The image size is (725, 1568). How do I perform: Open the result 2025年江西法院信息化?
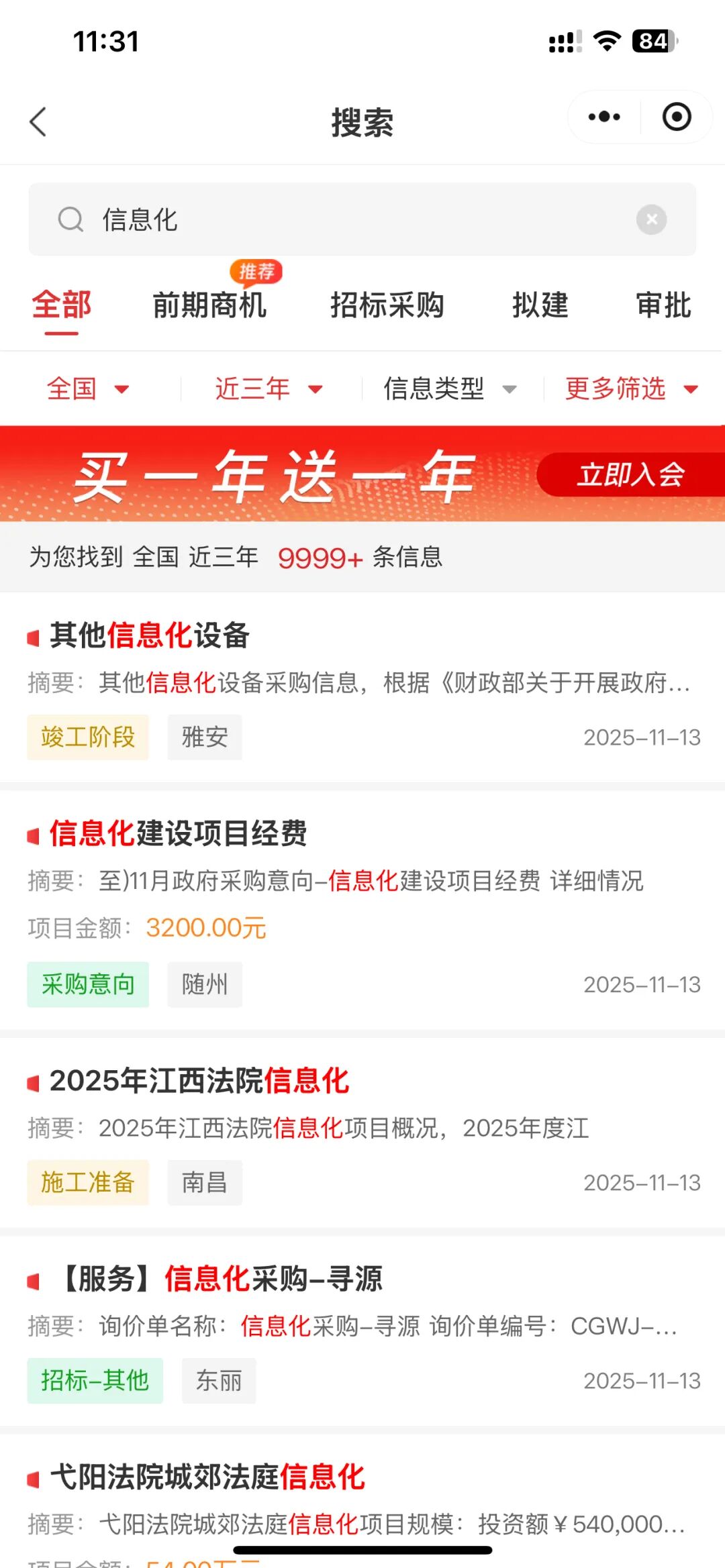(199, 1081)
